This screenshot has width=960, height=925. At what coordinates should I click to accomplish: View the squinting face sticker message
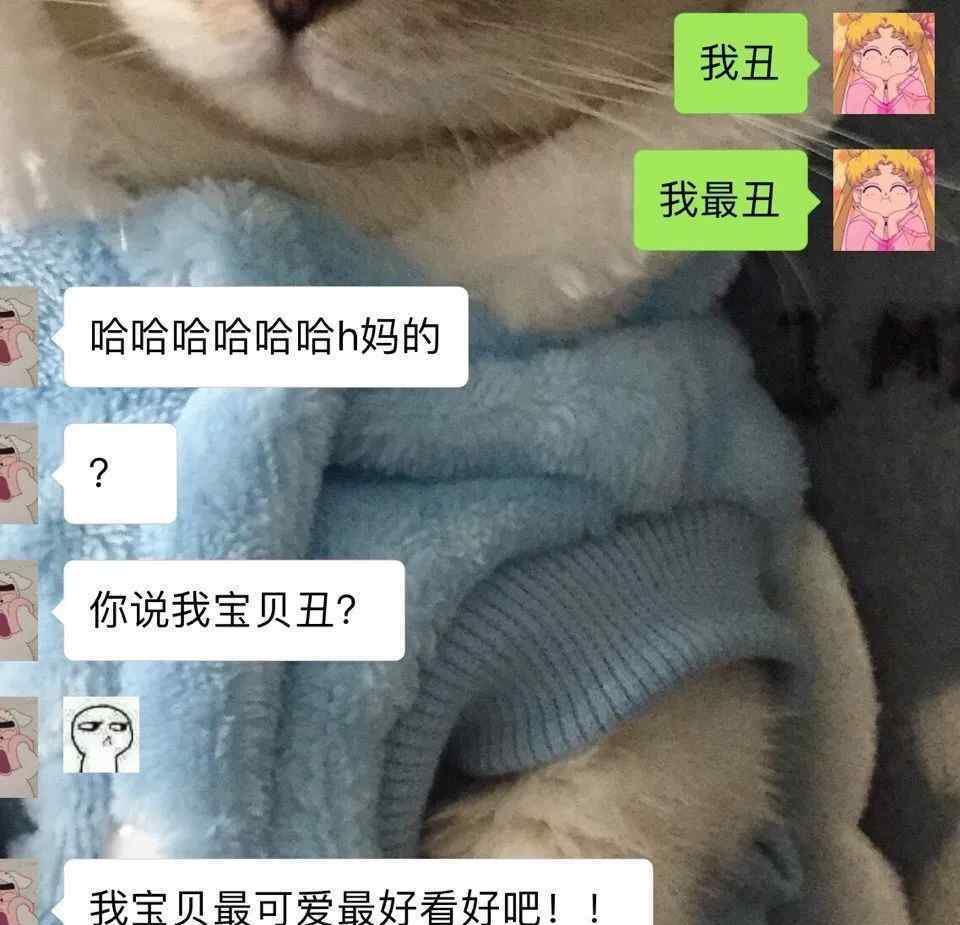101,735
